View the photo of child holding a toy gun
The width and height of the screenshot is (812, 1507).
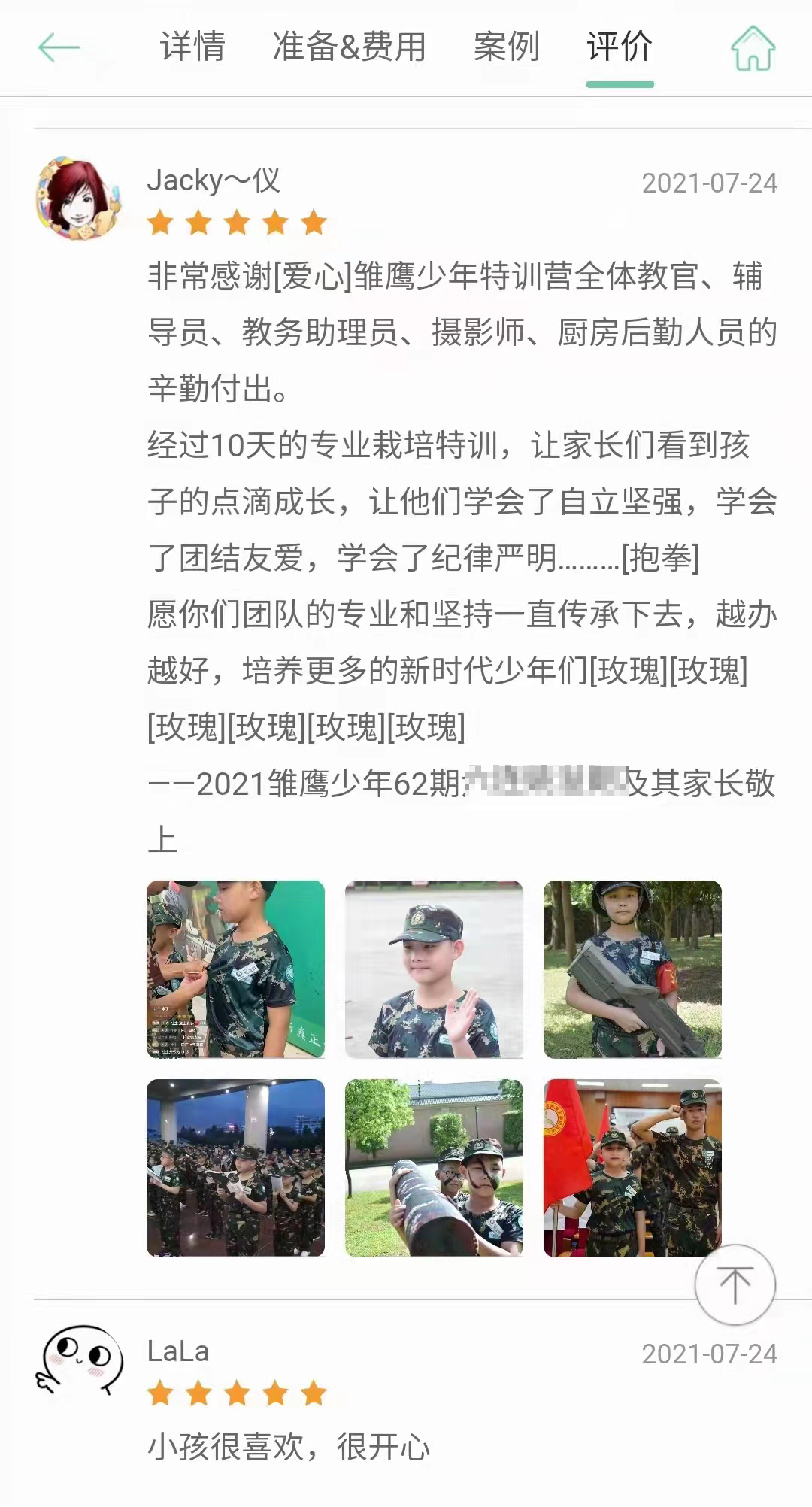click(x=632, y=969)
